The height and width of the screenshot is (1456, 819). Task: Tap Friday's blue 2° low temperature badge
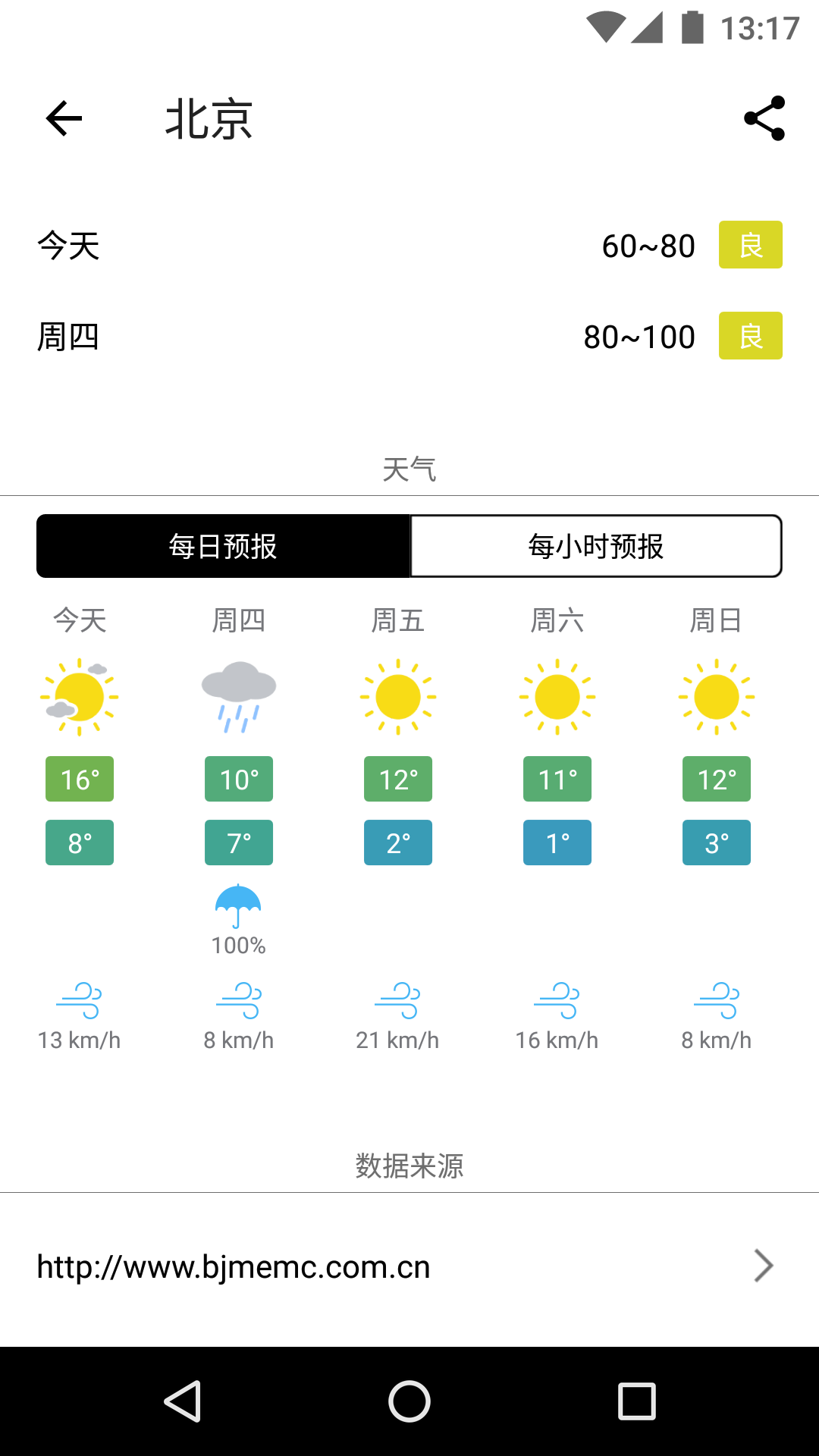pos(398,842)
